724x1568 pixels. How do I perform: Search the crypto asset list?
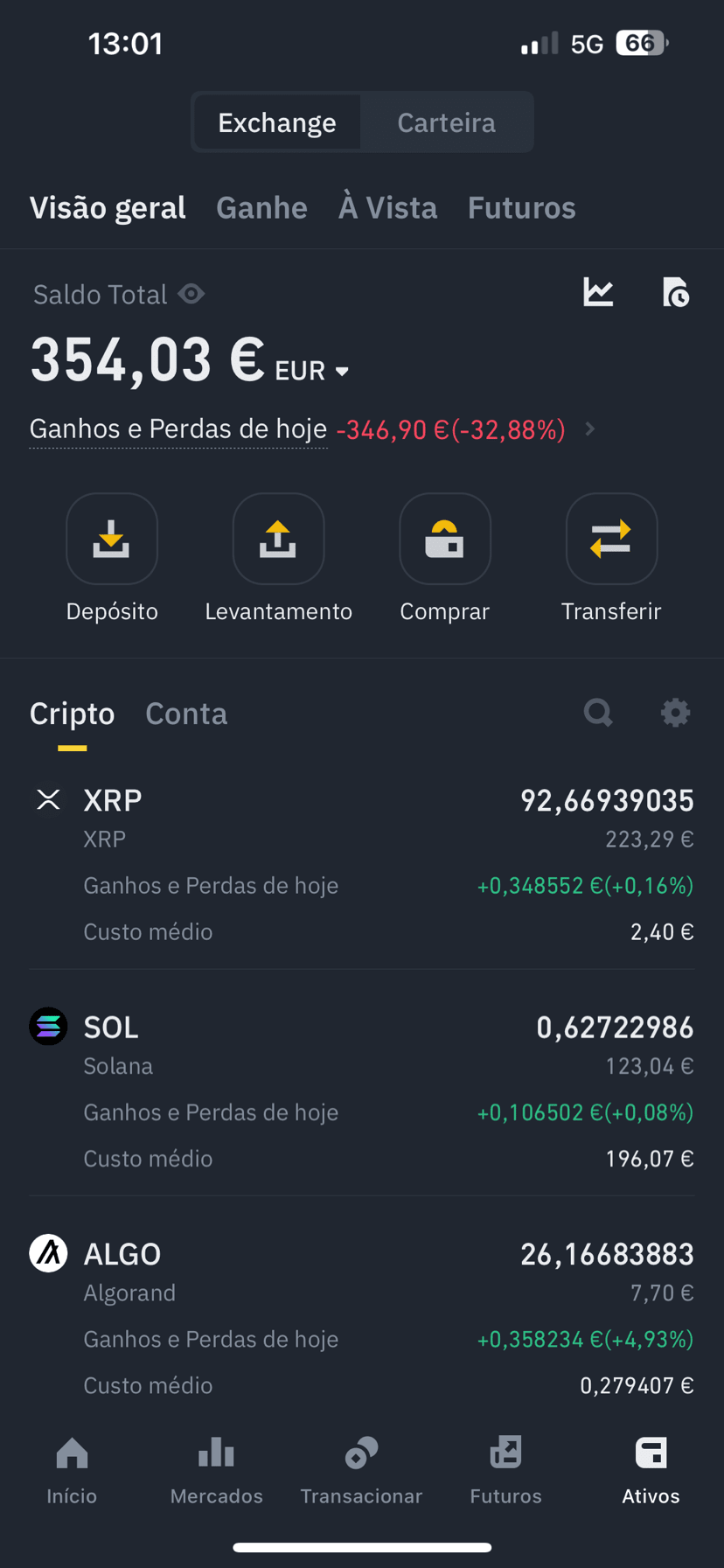coord(599,713)
